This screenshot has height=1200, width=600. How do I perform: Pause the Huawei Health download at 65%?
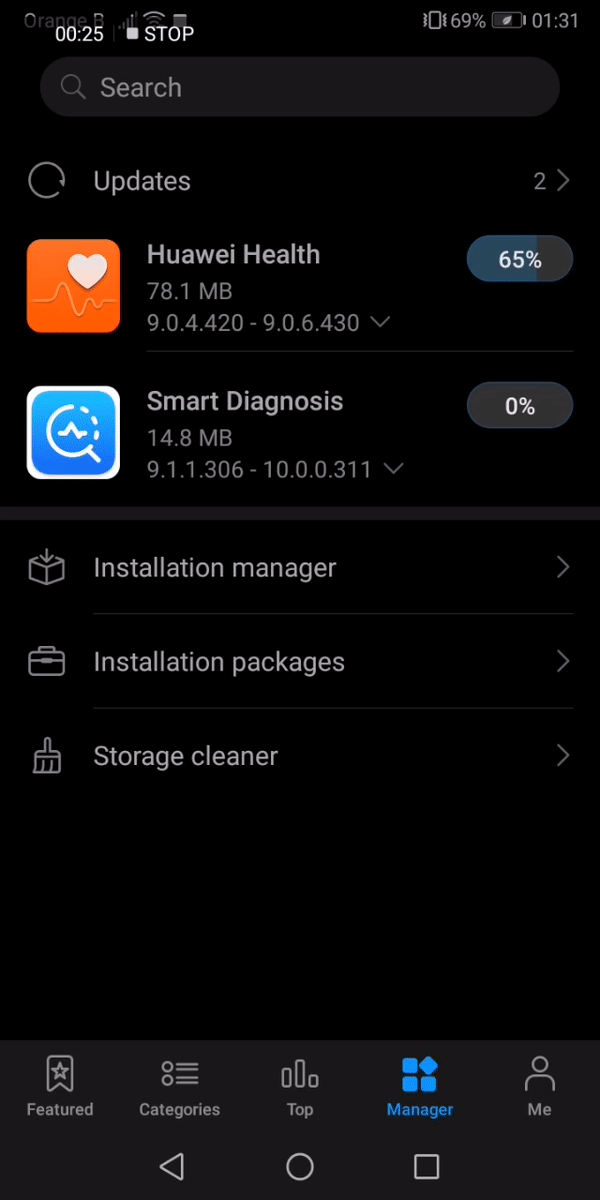520,260
